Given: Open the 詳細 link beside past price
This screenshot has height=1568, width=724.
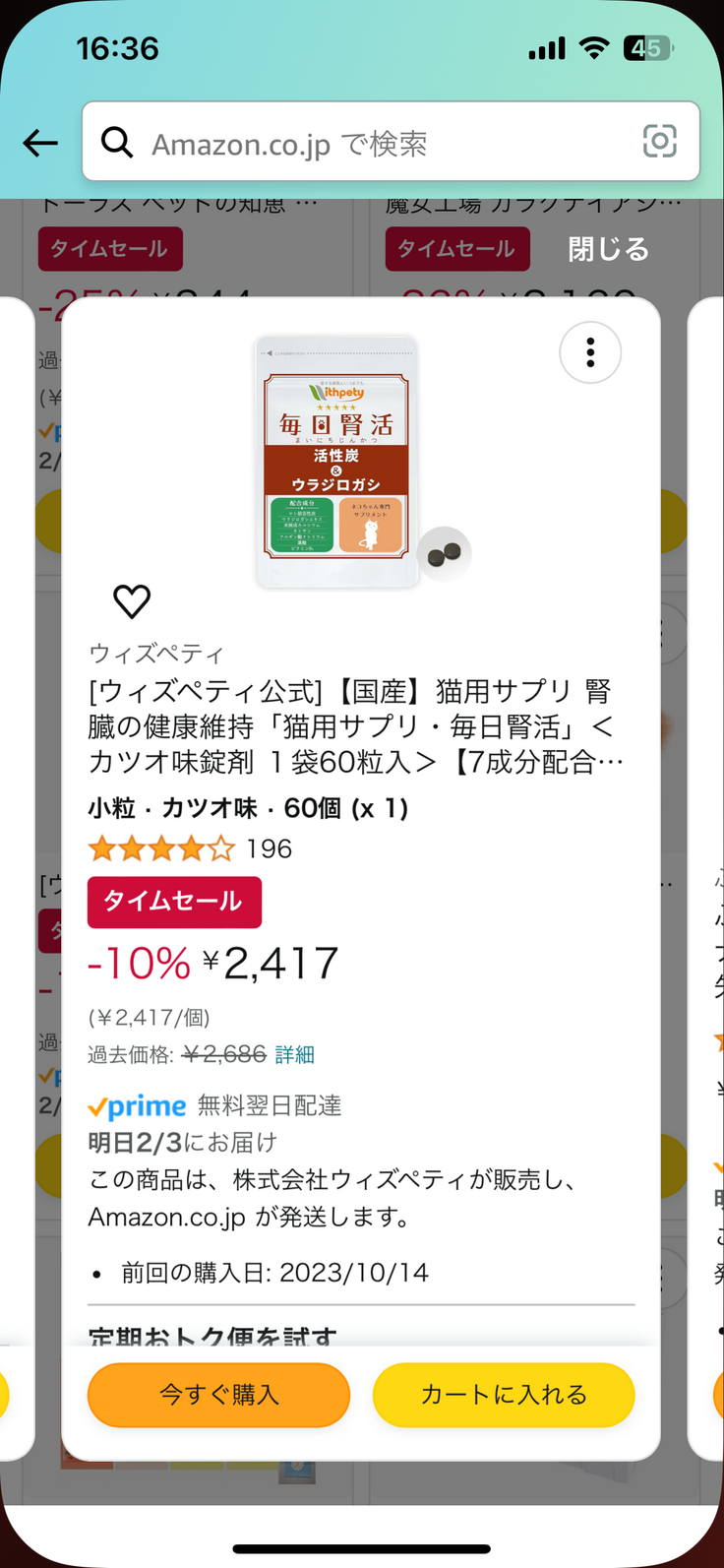Looking at the screenshot, I should pos(295,1055).
